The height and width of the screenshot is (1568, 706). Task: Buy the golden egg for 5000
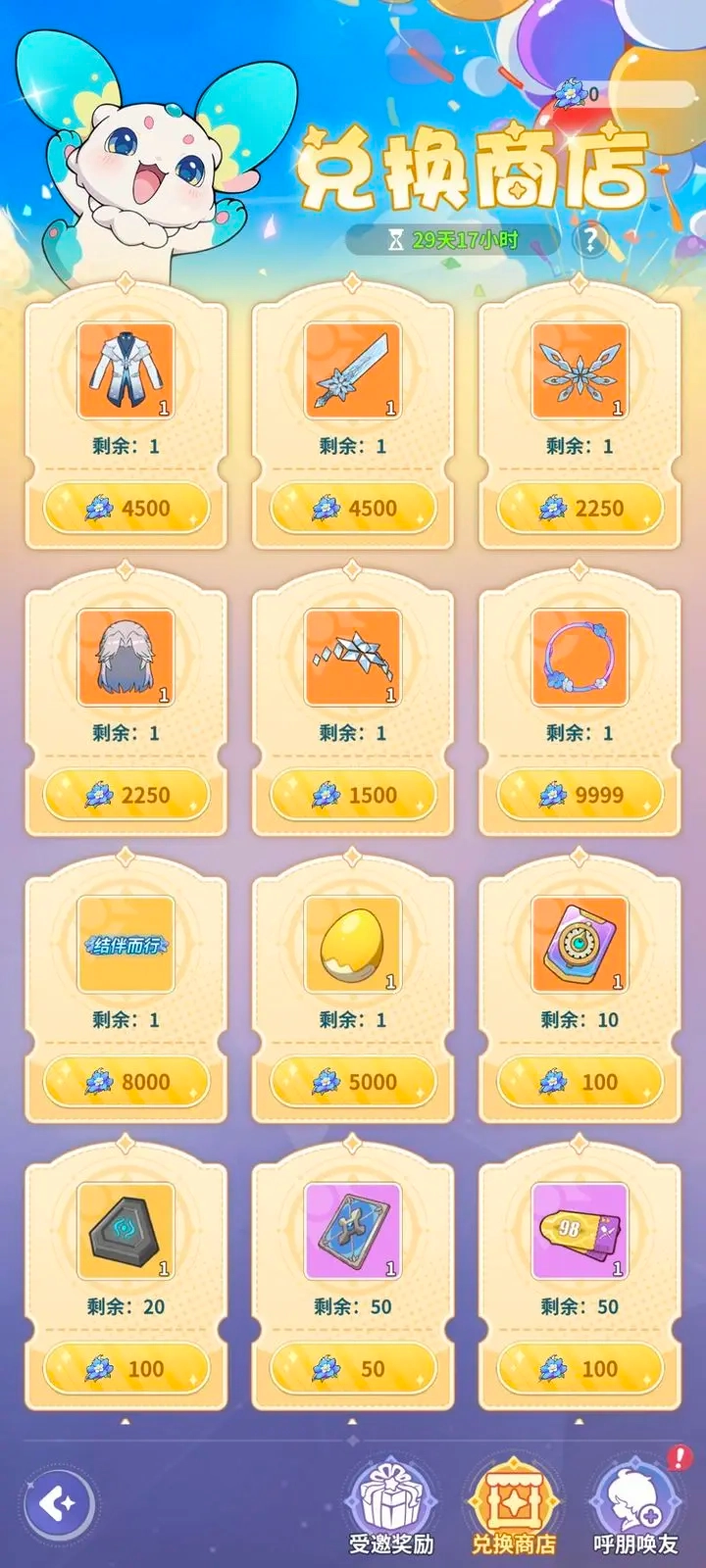click(353, 1082)
